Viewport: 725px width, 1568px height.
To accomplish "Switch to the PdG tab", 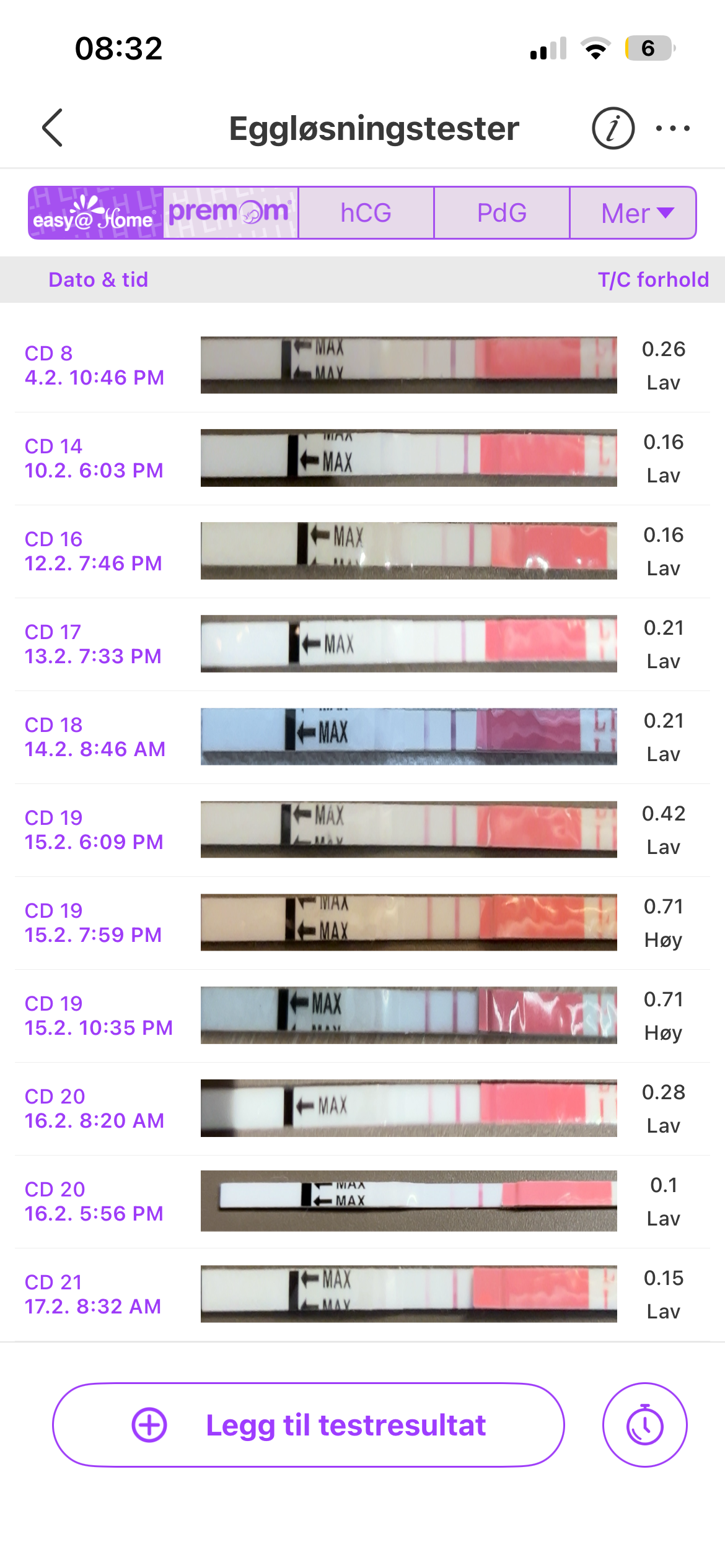I will 501,213.
